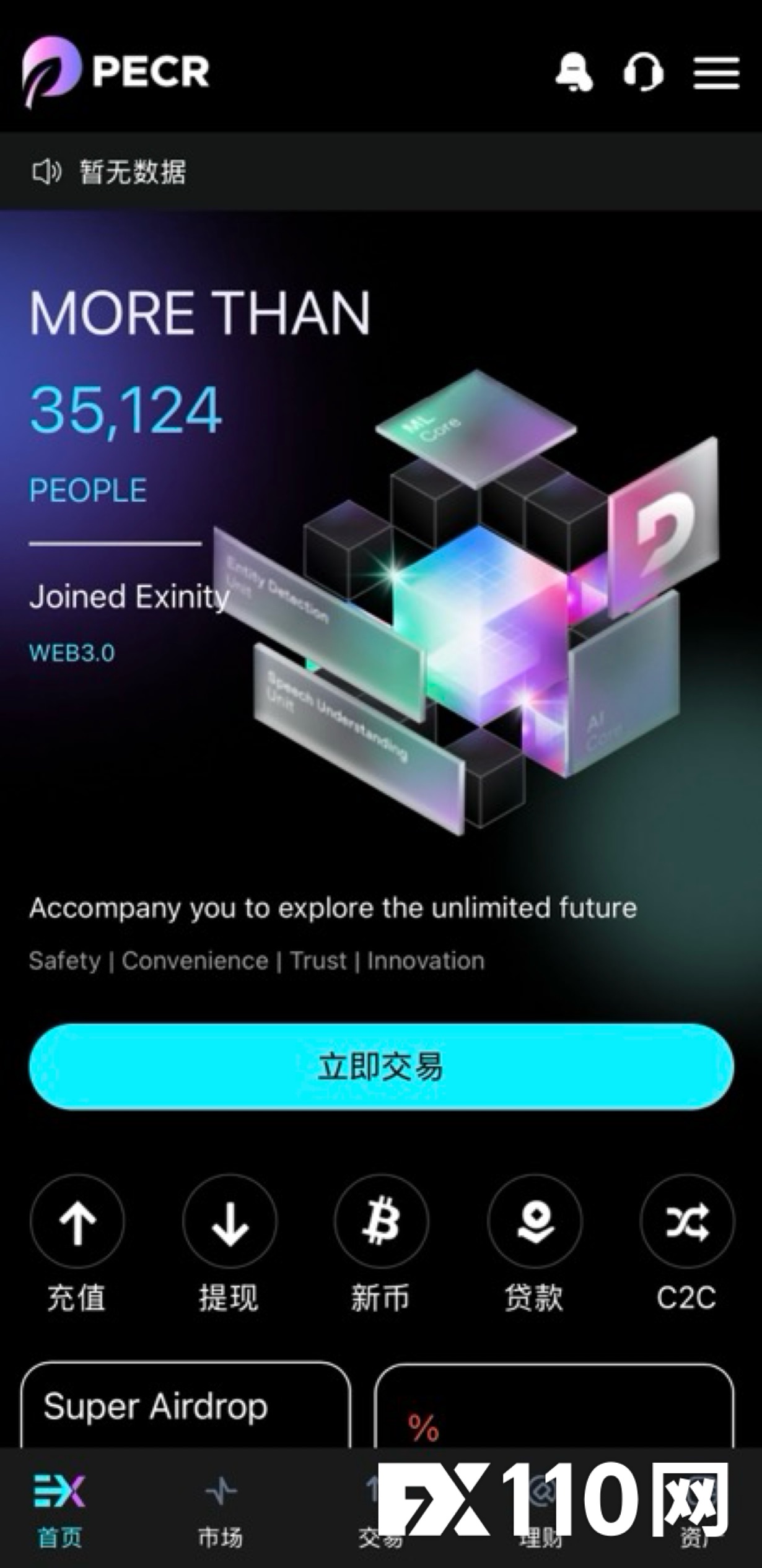Open the notifications bell
The image size is (762, 1568).
click(574, 72)
